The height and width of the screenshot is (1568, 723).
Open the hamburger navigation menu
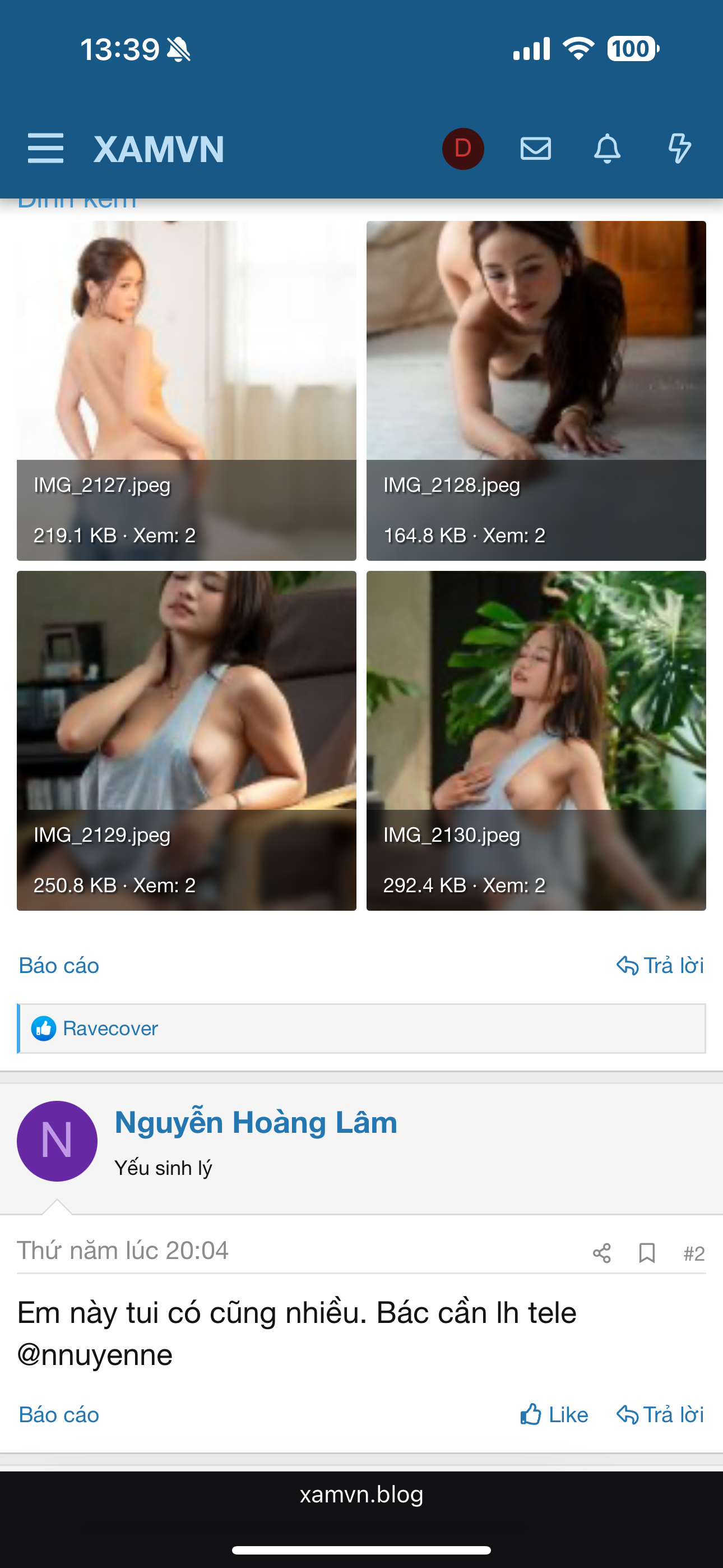45,149
